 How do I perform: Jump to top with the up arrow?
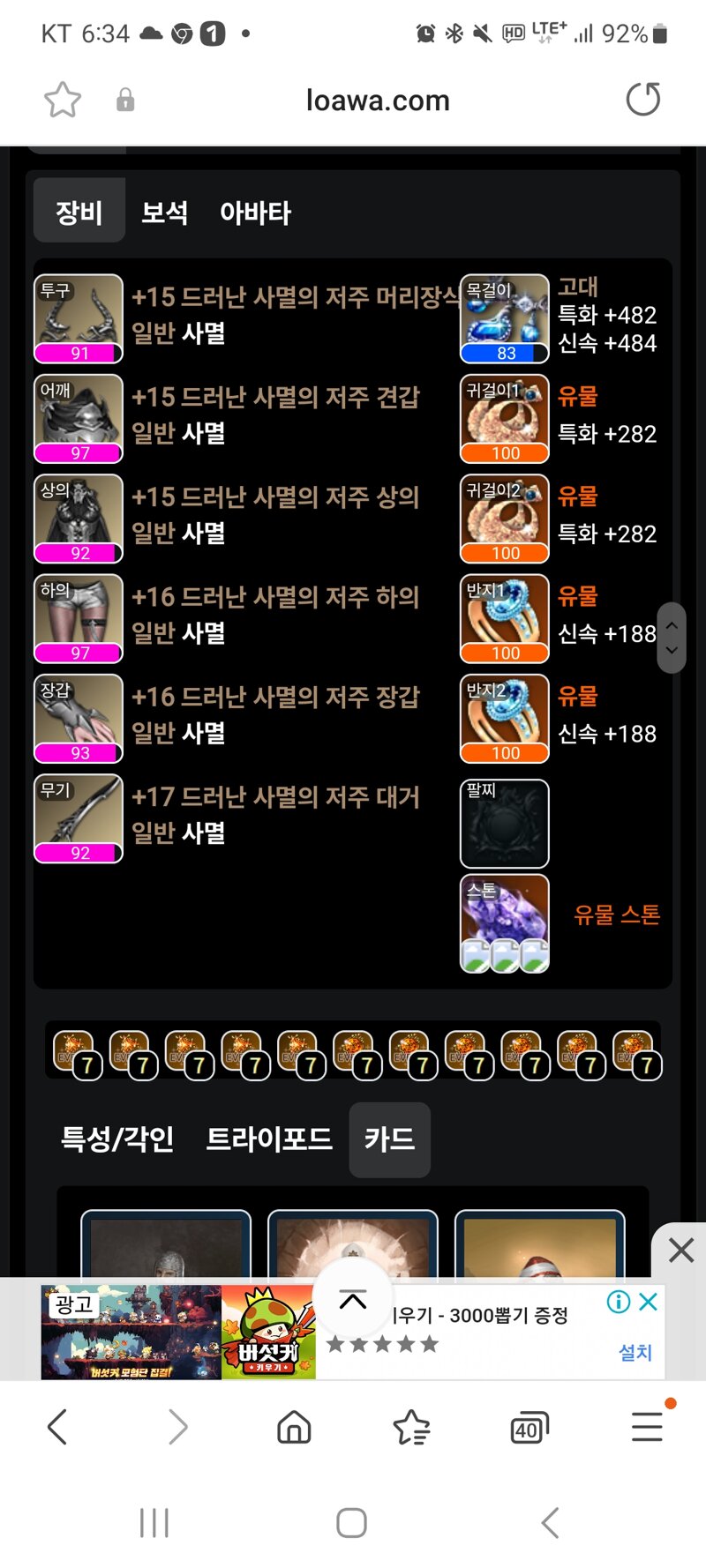click(353, 1300)
